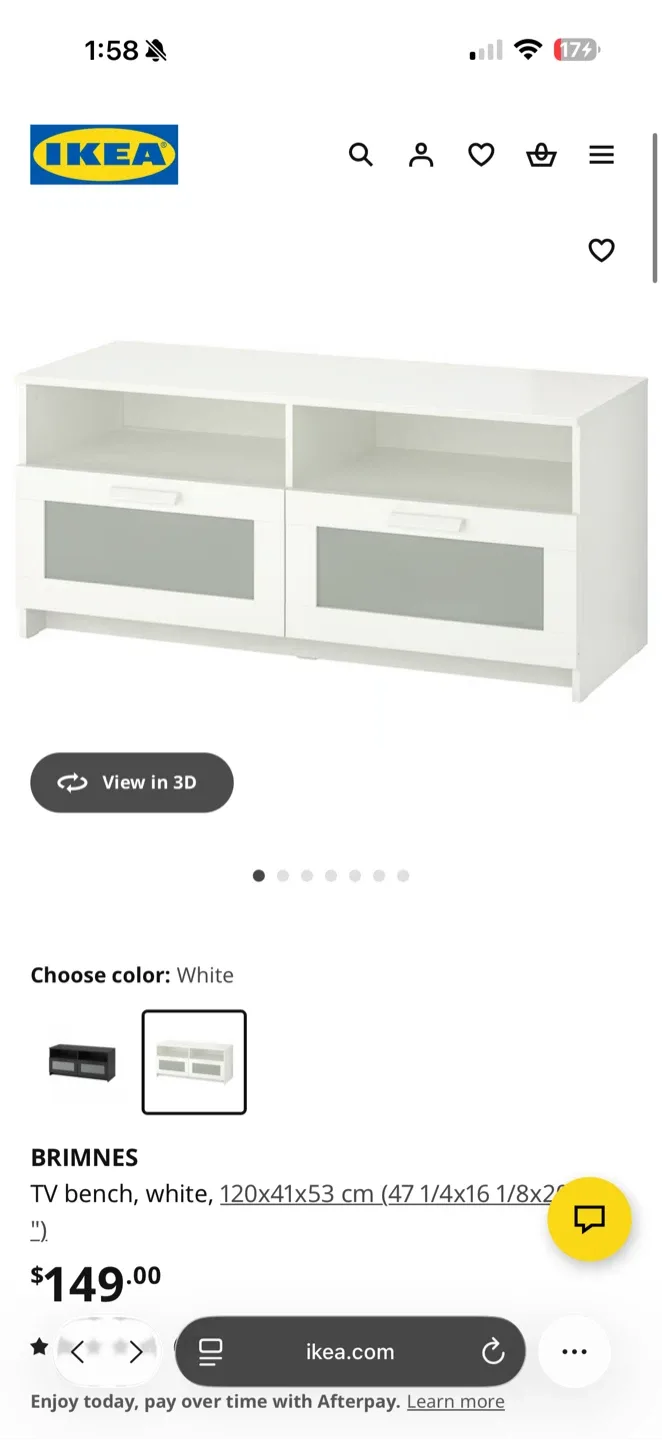
Task: Open the yellow chat button
Action: tap(589, 1219)
